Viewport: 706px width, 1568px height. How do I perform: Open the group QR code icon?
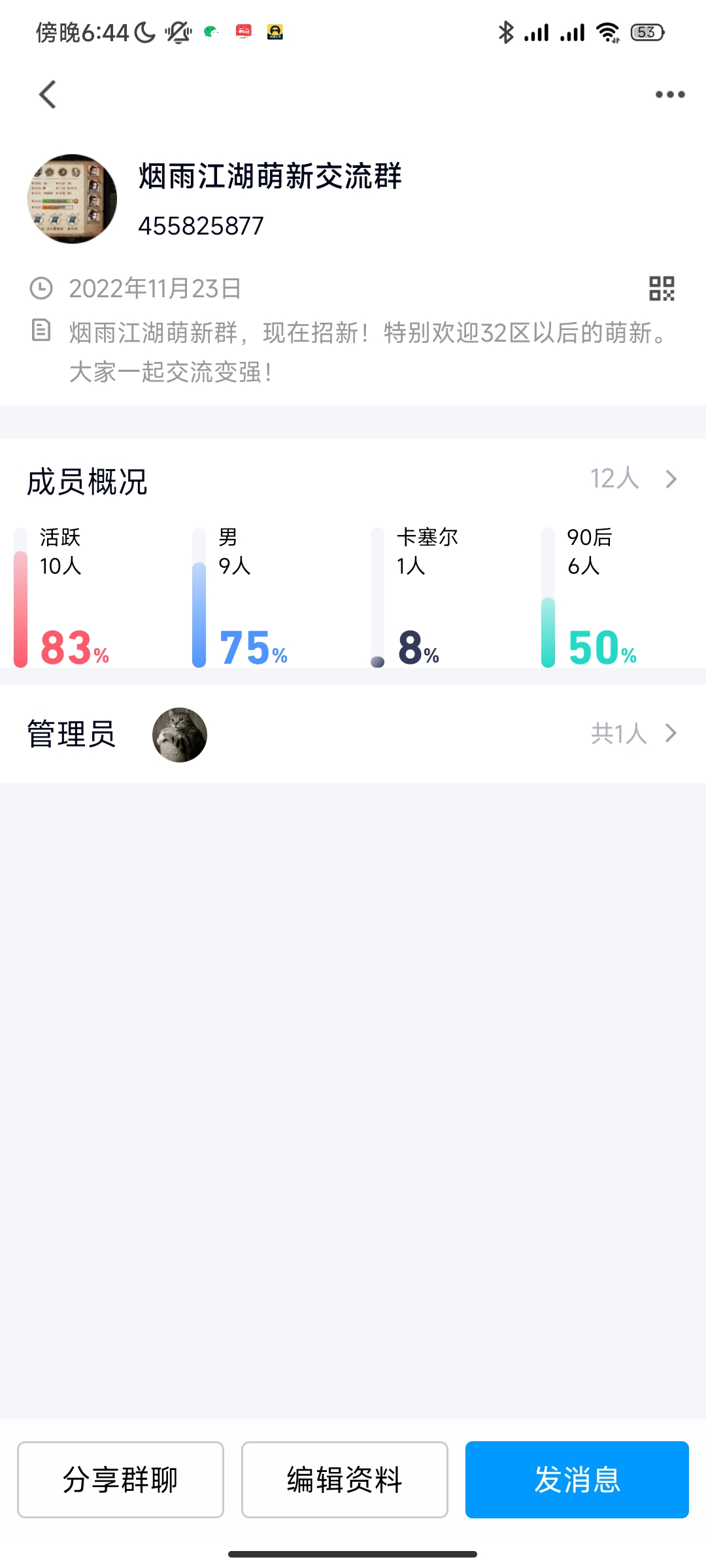[662, 288]
